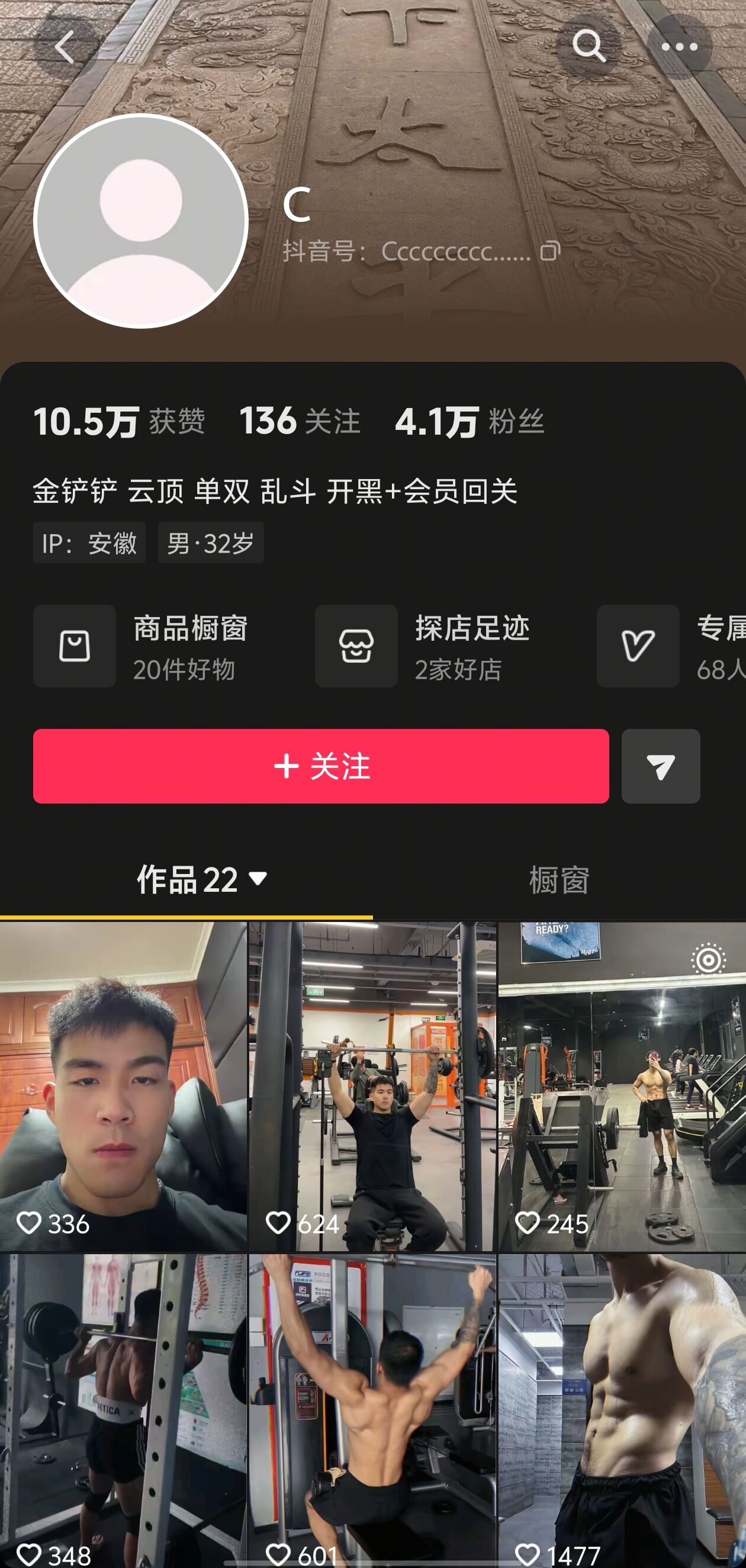
Task: View the 10.5万 likes received count
Action: coord(119,421)
